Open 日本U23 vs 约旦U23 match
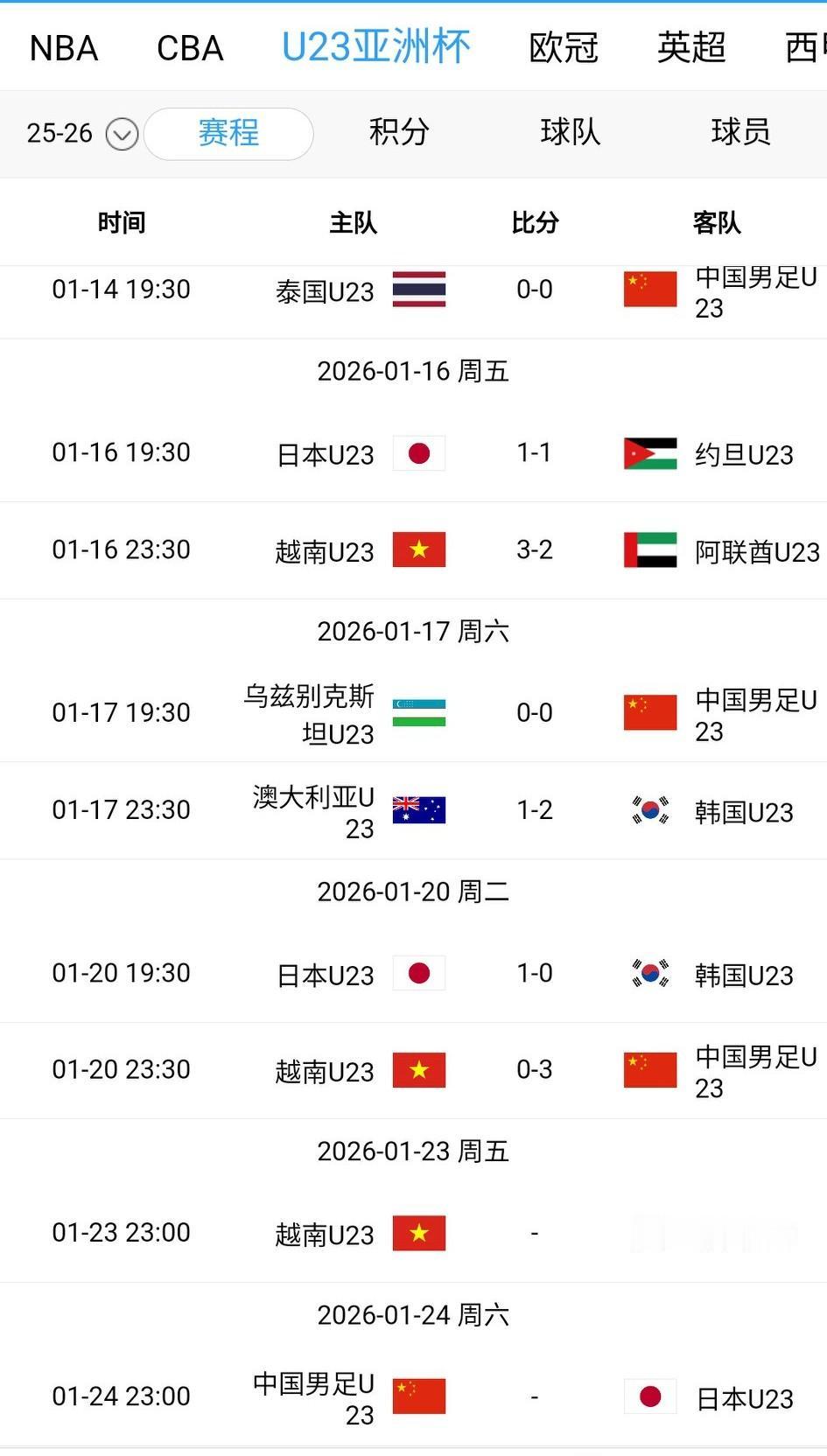The width and height of the screenshot is (827, 1456). pos(534,453)
